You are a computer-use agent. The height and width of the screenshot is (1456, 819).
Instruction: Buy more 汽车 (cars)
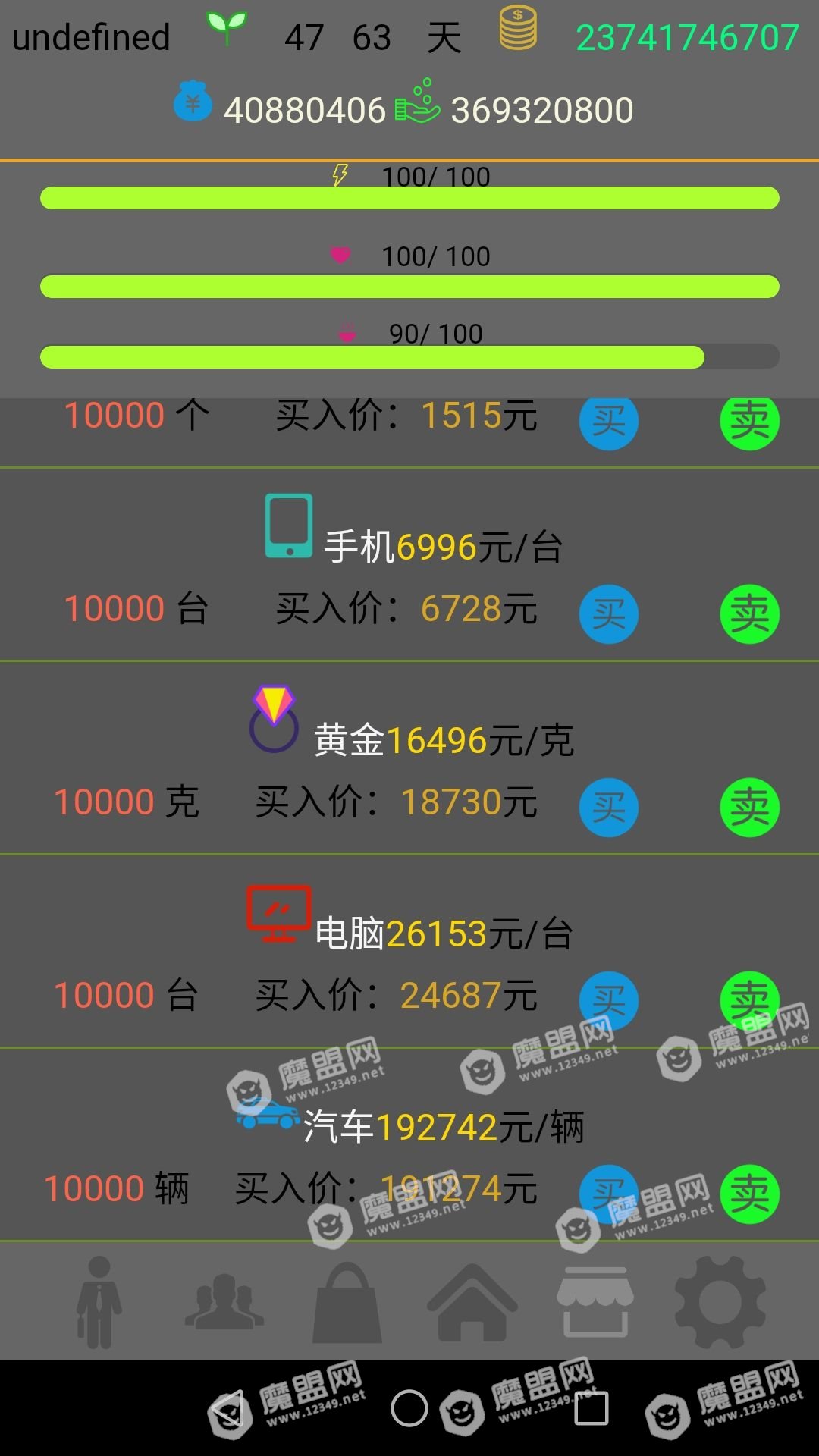pyautogui.click(x=608, y=1194)
